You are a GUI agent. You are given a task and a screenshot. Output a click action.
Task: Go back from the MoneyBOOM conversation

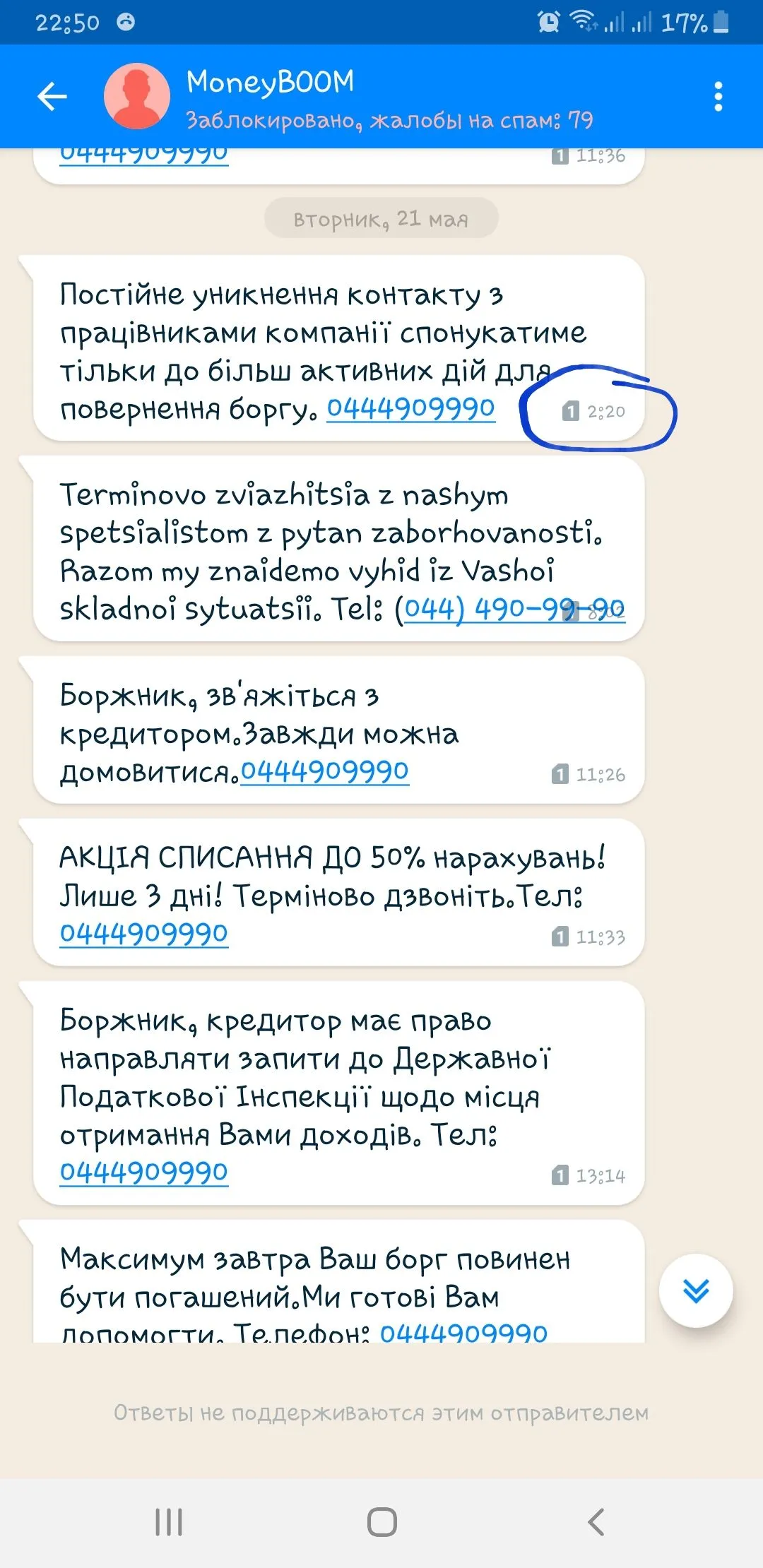pos(52,97)
